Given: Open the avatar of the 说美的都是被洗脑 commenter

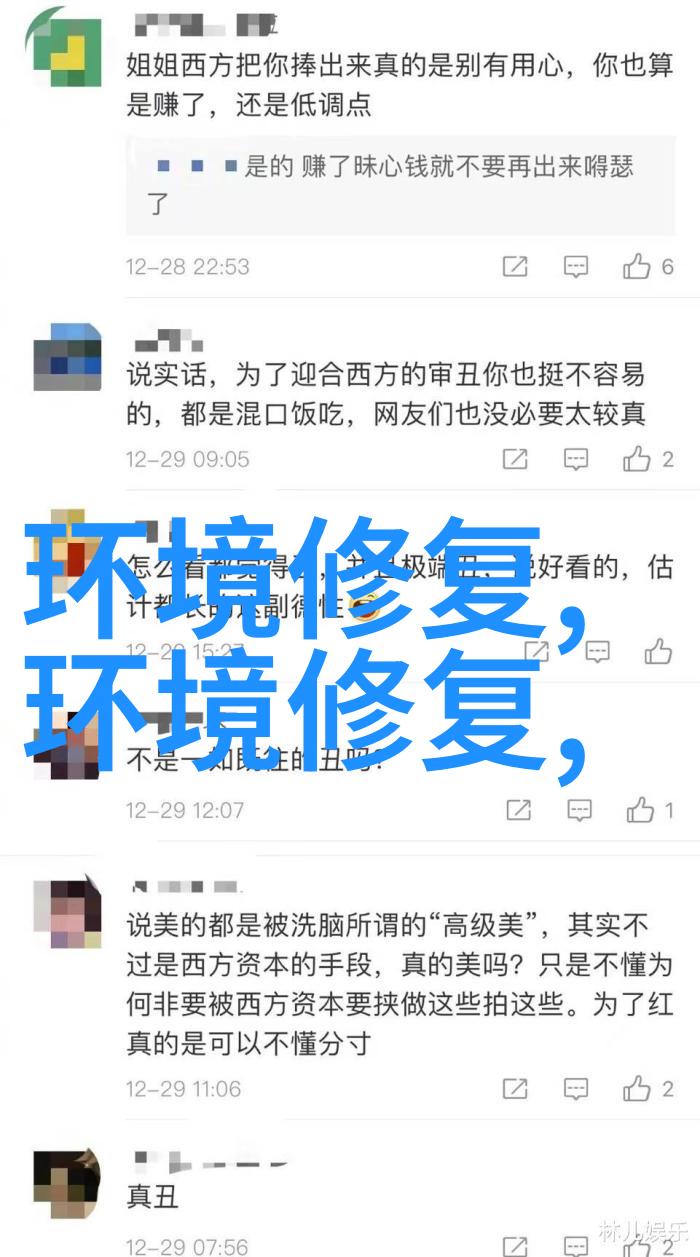Looking at the screenshot, I should pyautogui.click(x=67, y=912).
